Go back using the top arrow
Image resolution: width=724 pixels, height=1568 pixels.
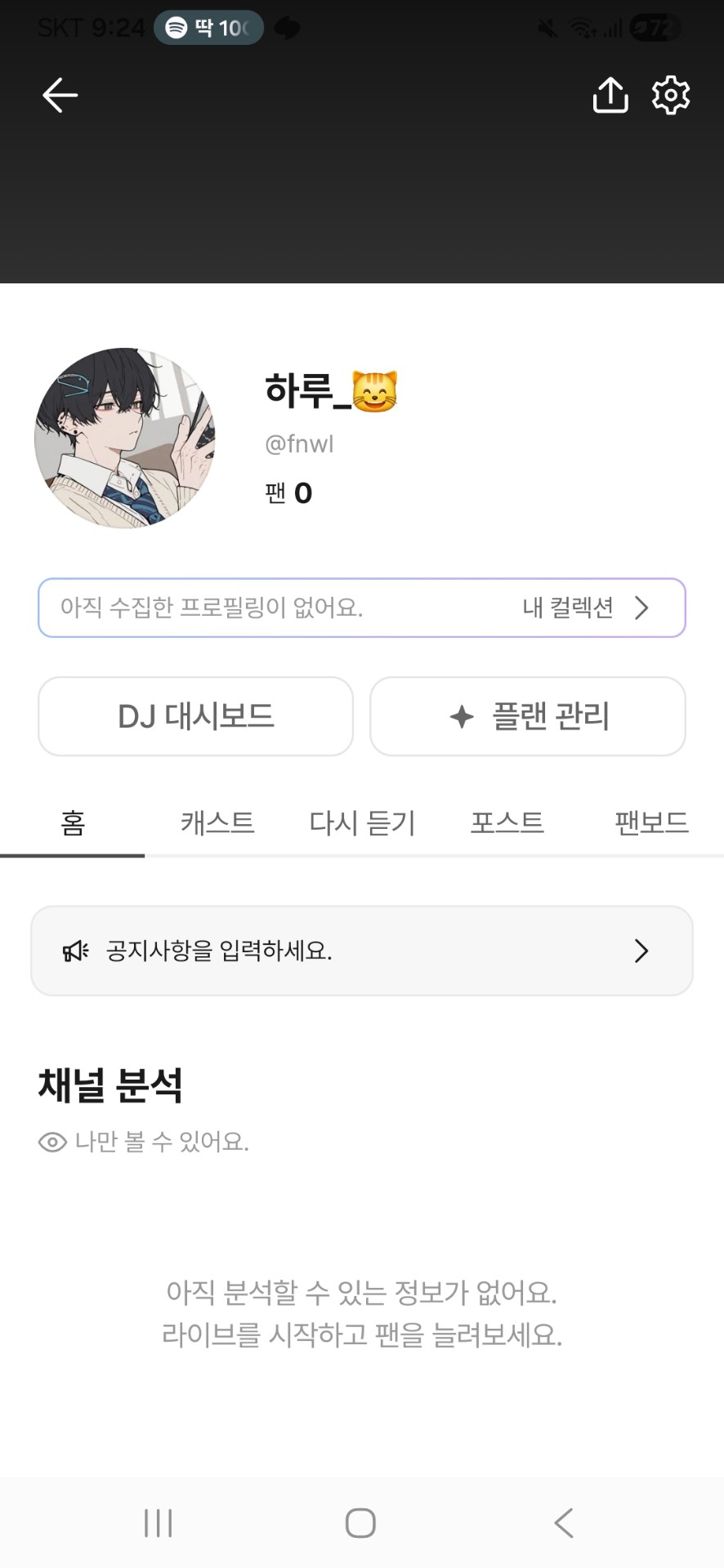click(x=60, y=96)
